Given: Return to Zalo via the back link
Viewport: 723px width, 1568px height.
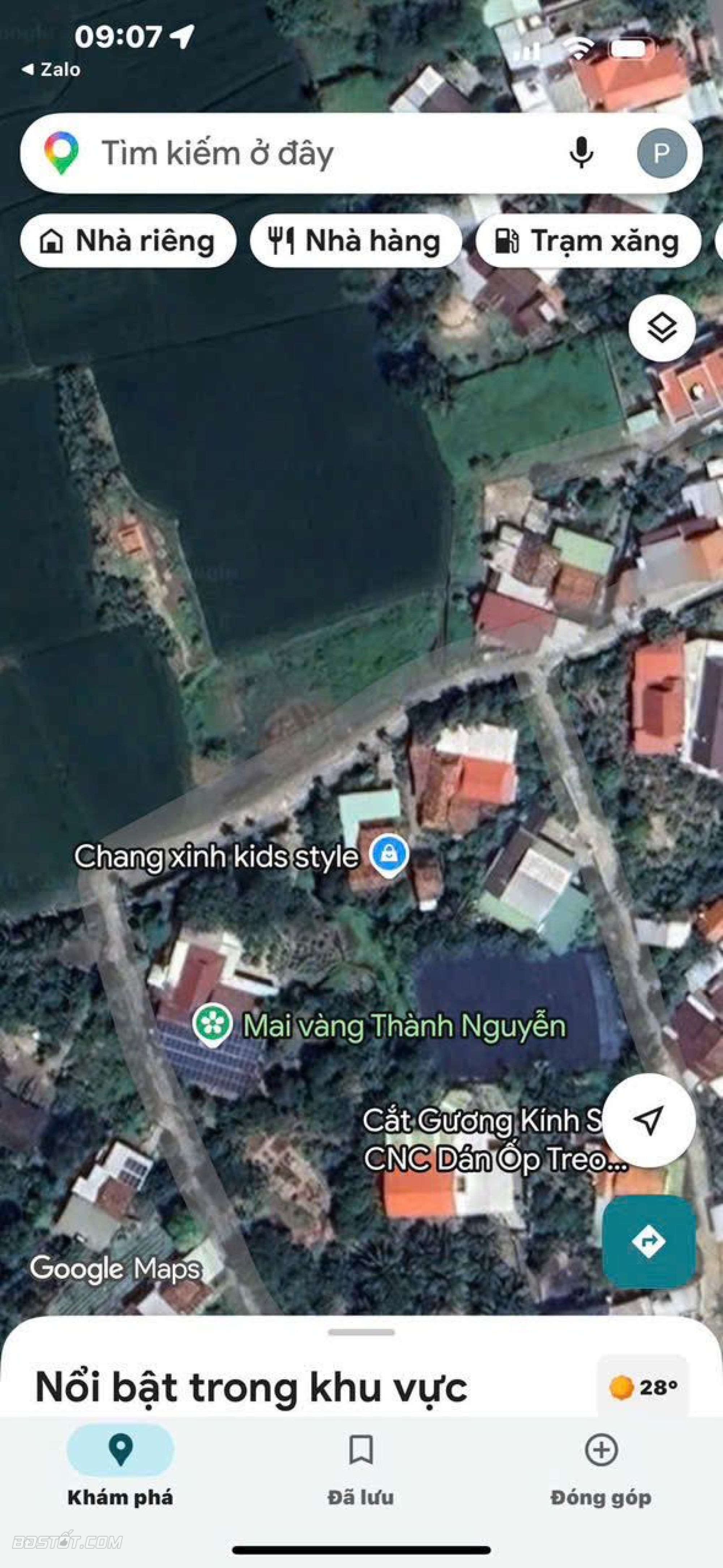Looking at the screenshot, I should [x=51, y=69].
